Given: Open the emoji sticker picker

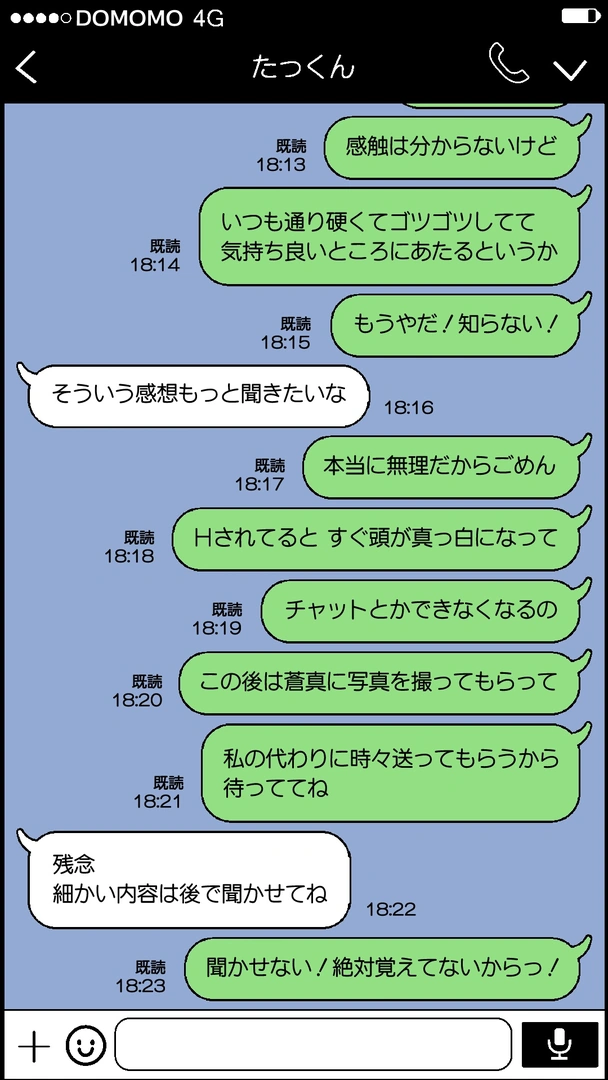Looking at the screenshot, I should (x=86, y=1046).
